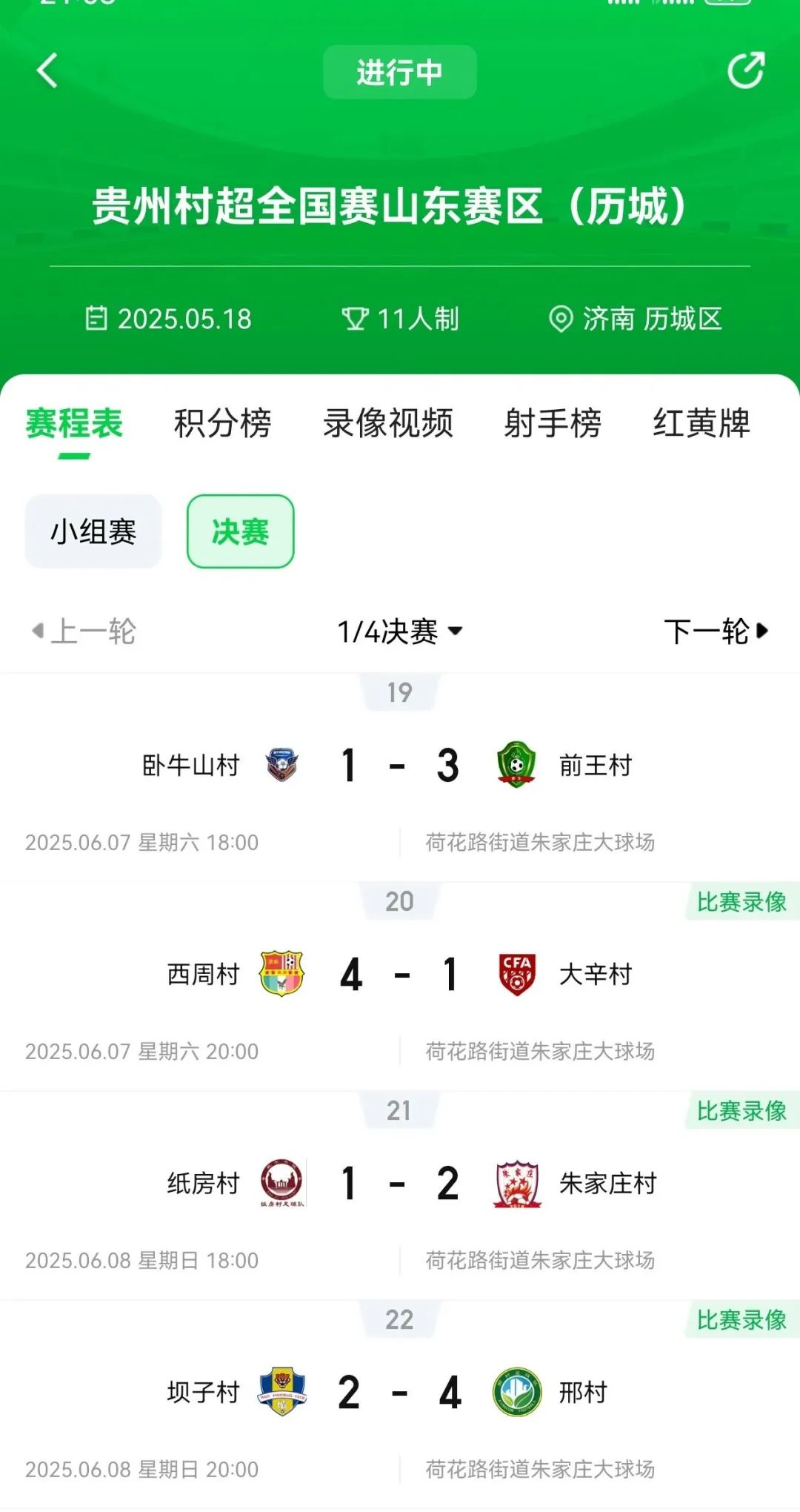Select the 赛程表 tab
Viewport: 800px width, 1512px height.
click(74, 424)
